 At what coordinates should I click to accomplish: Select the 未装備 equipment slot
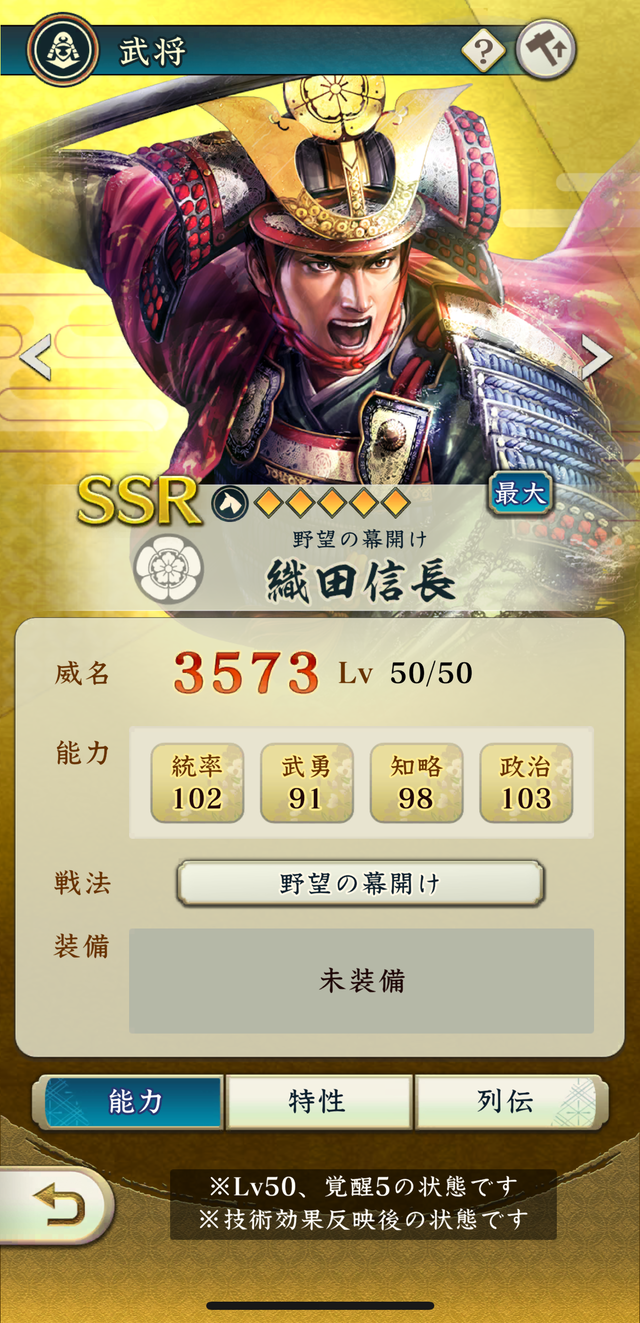tap(361, 980)
